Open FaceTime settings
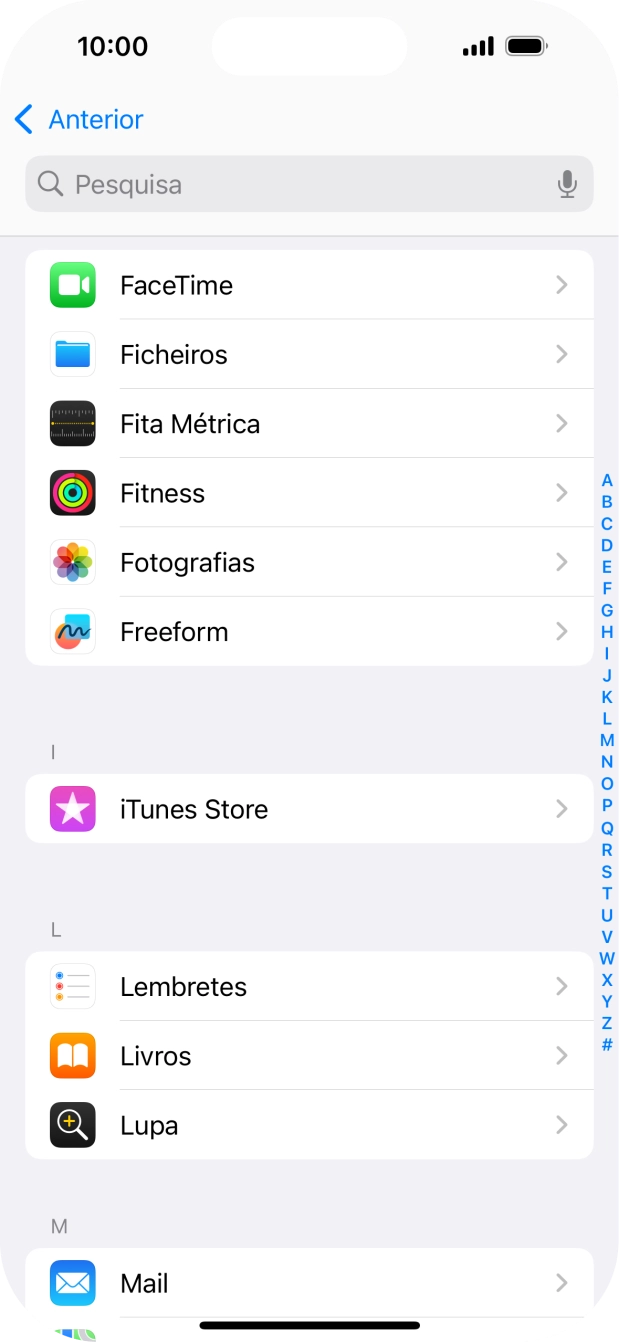The width and height of the screenshot is (619, 1342). point(309,285)
